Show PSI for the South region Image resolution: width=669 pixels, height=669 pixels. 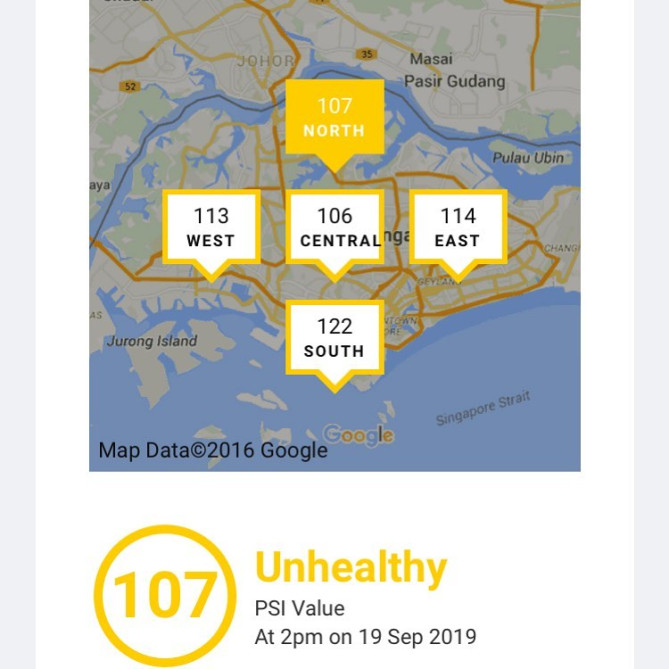click(x=334, y=338)
